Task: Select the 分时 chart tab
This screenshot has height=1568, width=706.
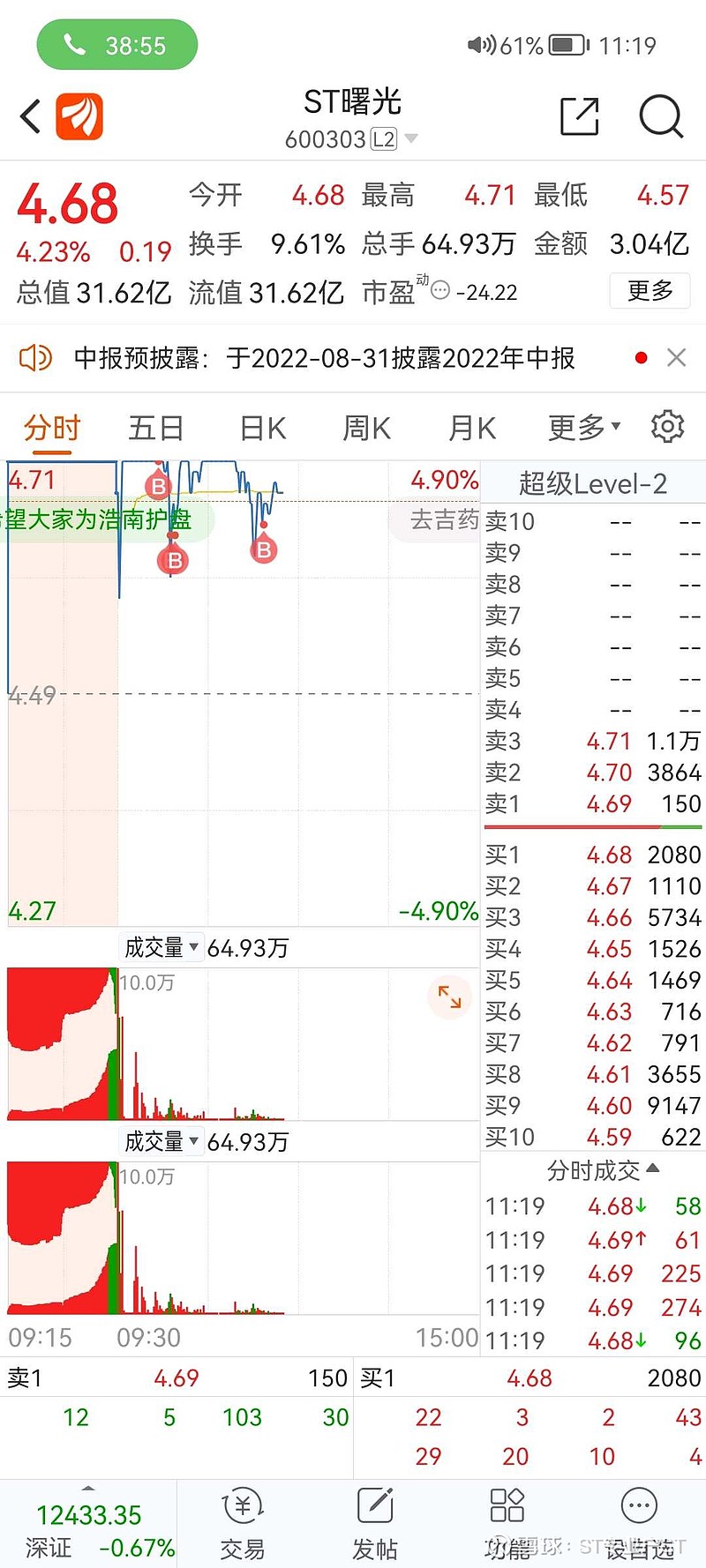Action: (x=52, y=429)
